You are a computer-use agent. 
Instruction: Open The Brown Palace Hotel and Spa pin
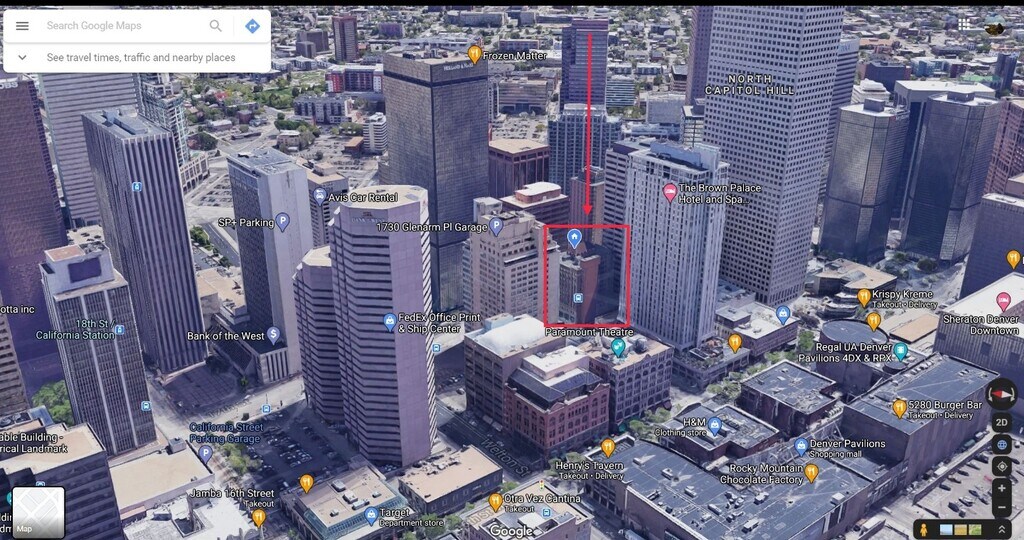[x=670, y=191]
